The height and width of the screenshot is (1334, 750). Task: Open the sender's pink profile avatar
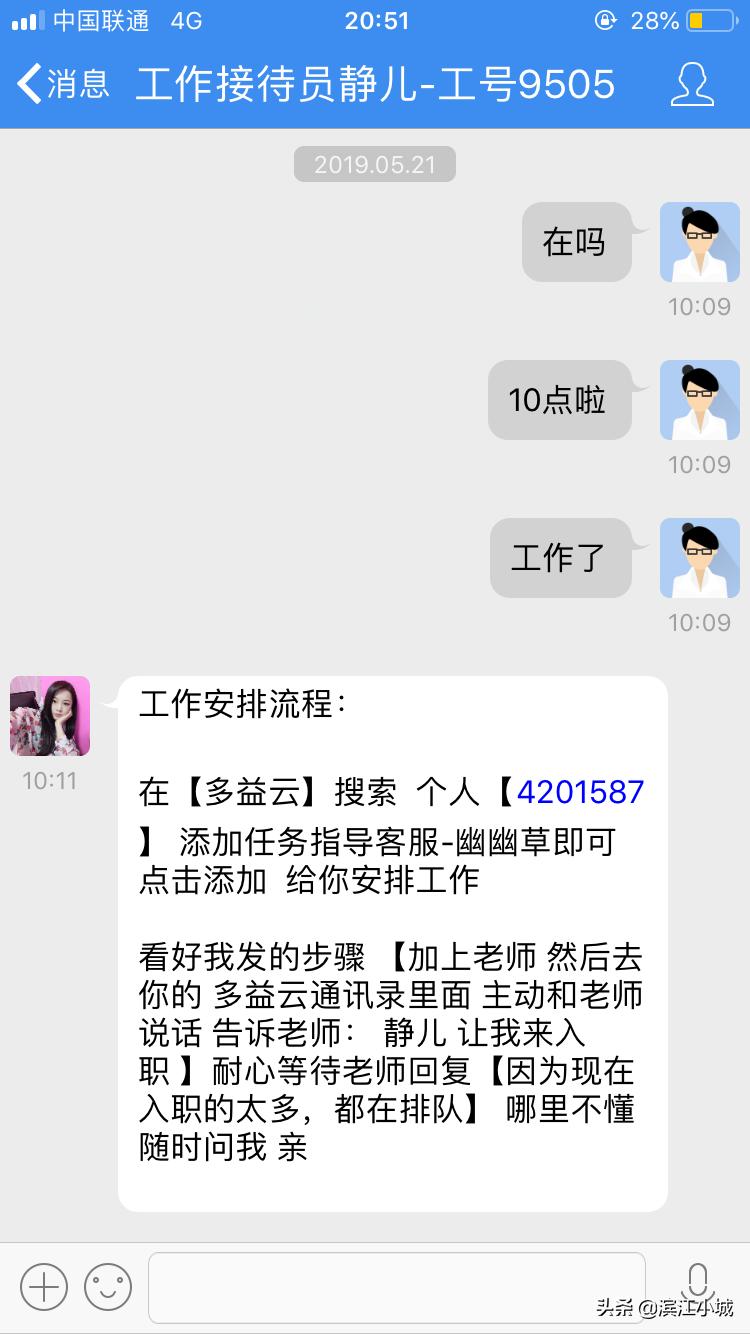(49, 715)
